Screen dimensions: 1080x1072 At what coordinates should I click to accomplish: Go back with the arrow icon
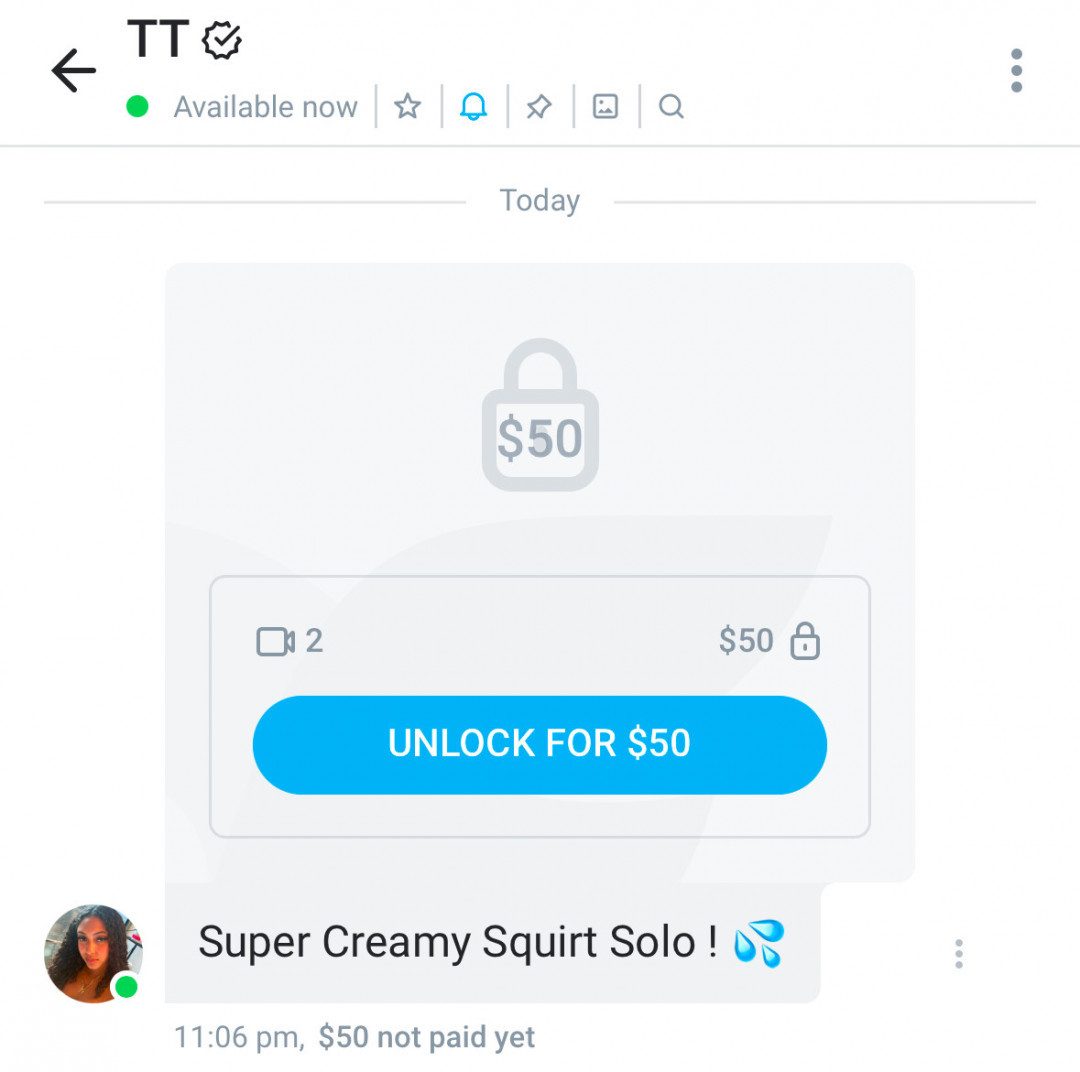(73, 71)
